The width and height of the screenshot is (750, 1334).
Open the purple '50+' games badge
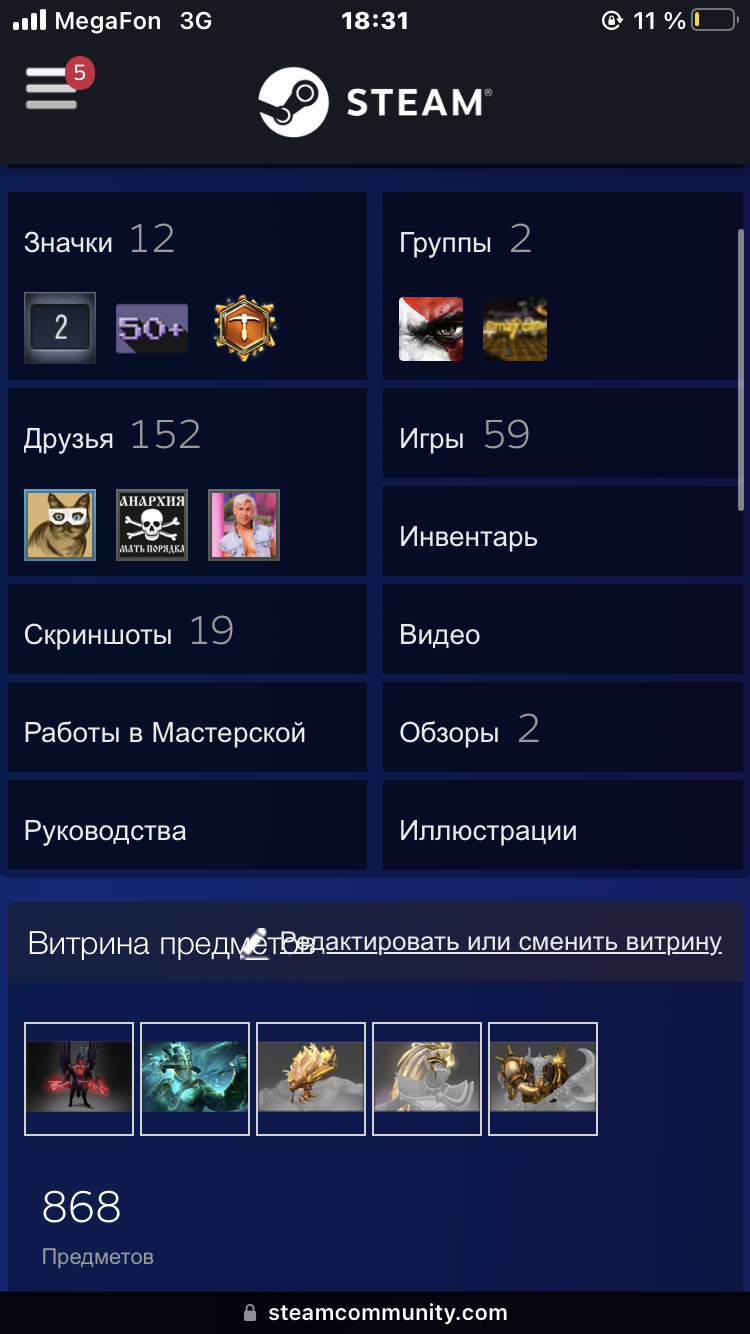point(151,329)
